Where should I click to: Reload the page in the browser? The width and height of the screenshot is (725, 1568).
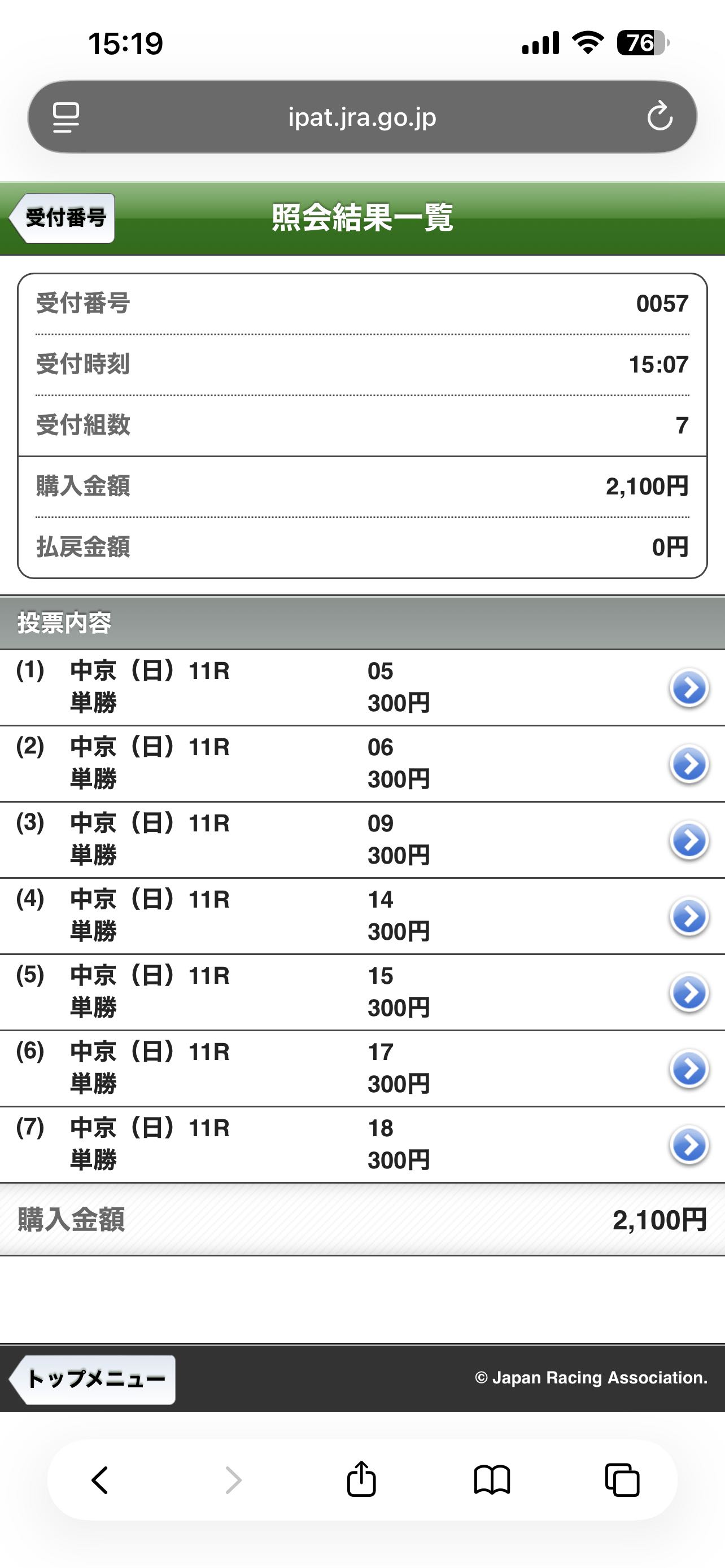660,117
